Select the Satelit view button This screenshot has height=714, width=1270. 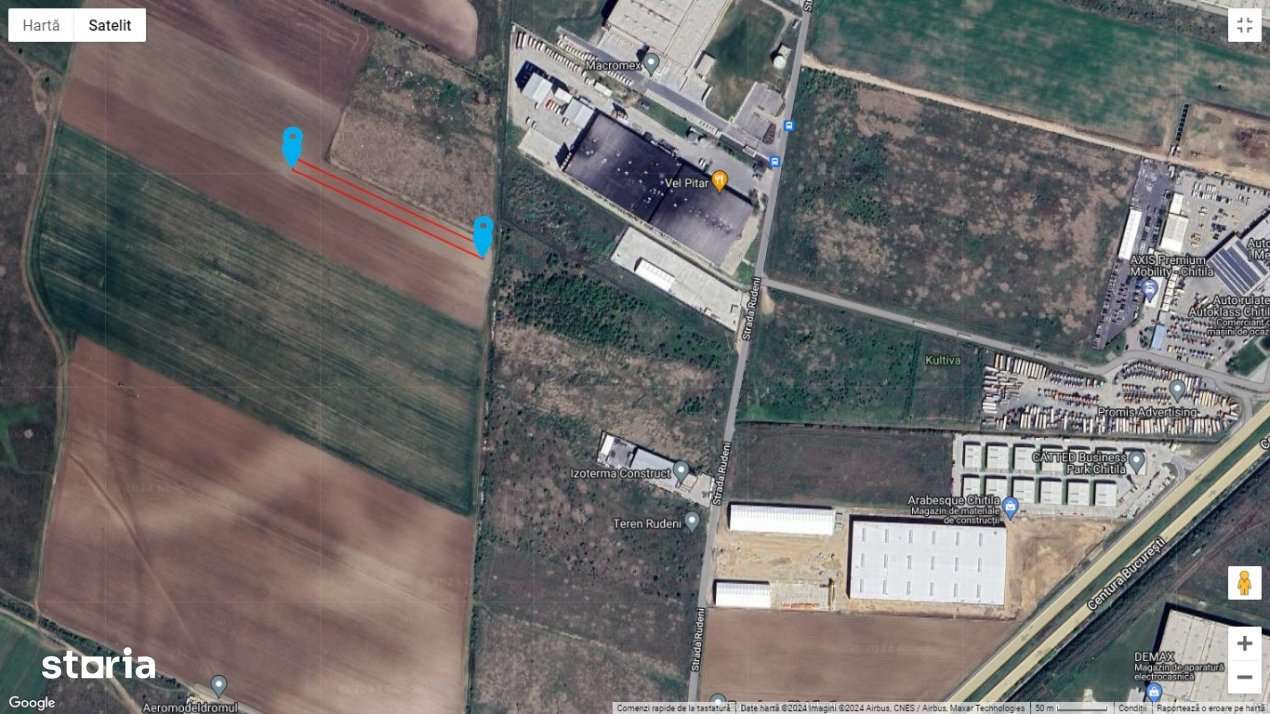tap(110, 25)
